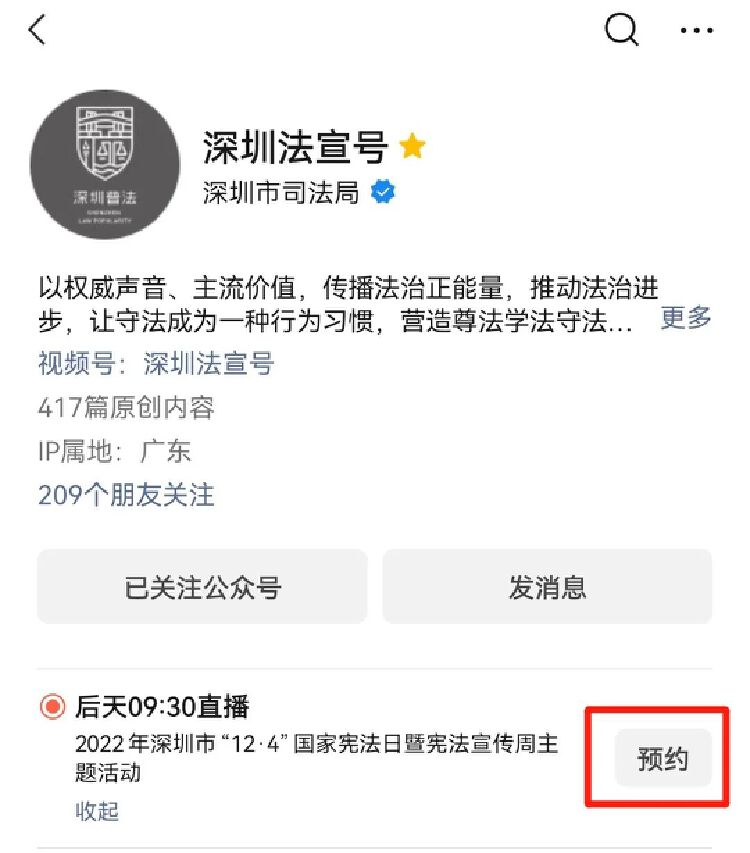View the 209个朋友关注 list

tap(126, 494)
